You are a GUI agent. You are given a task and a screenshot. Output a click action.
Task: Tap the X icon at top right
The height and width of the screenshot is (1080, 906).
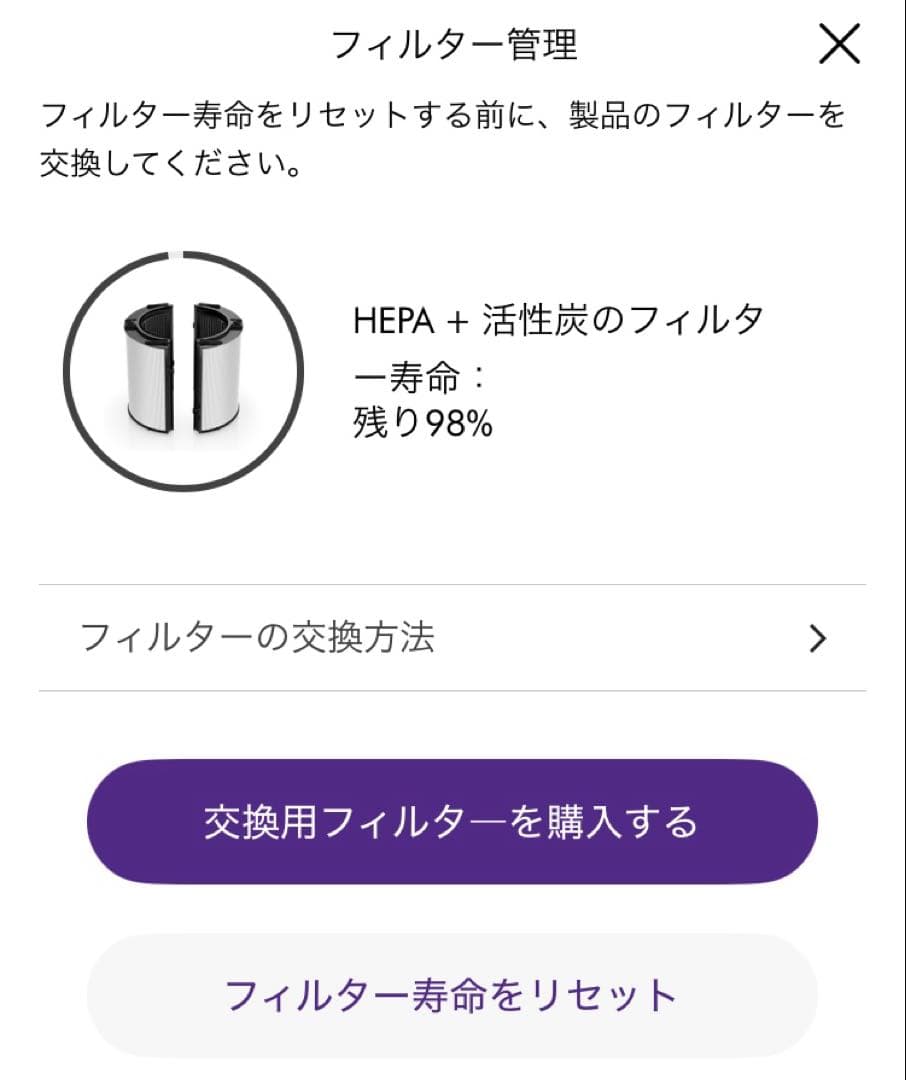point(839,44)
